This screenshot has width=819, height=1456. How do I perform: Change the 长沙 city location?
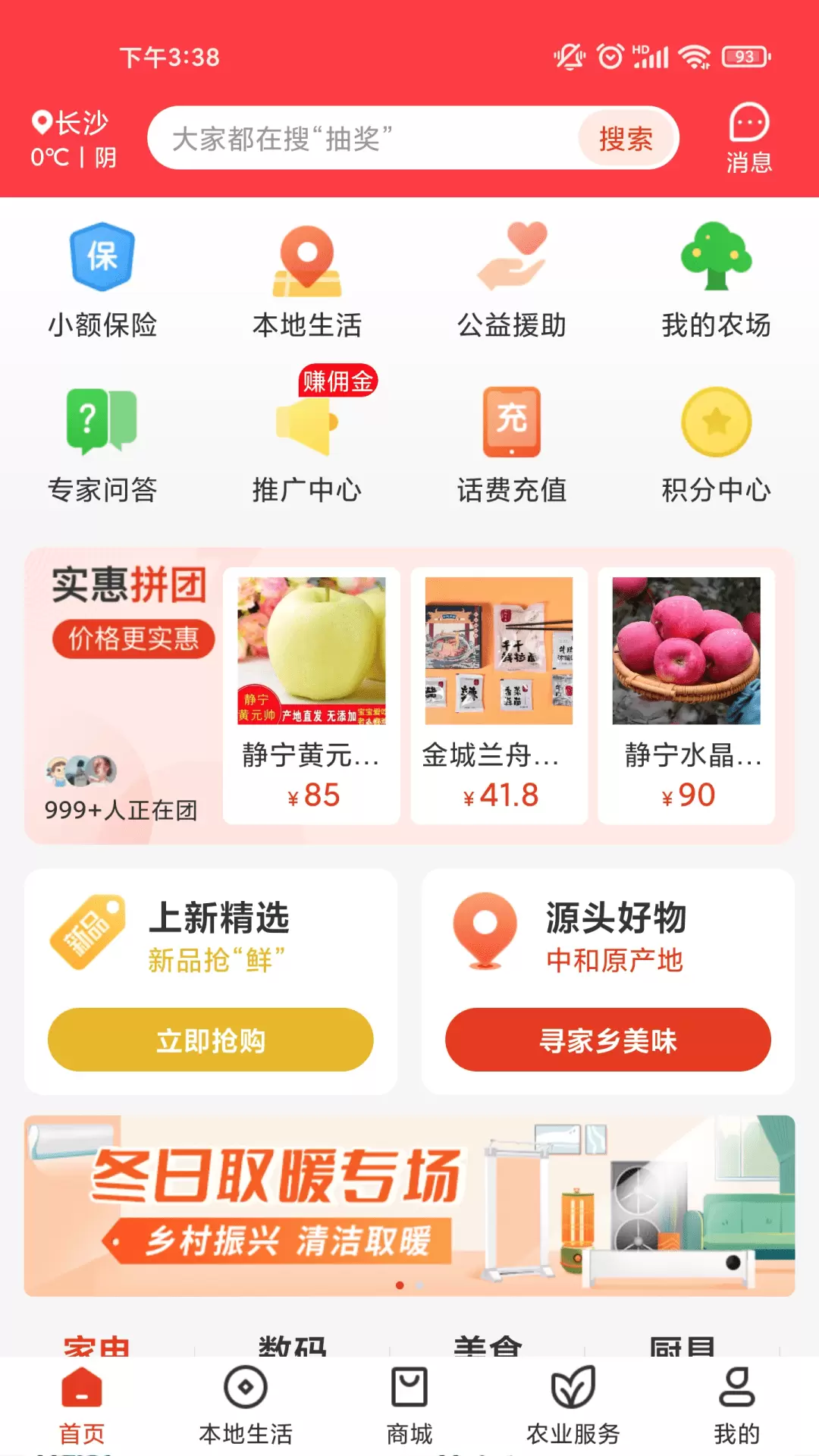coord(73,124)
